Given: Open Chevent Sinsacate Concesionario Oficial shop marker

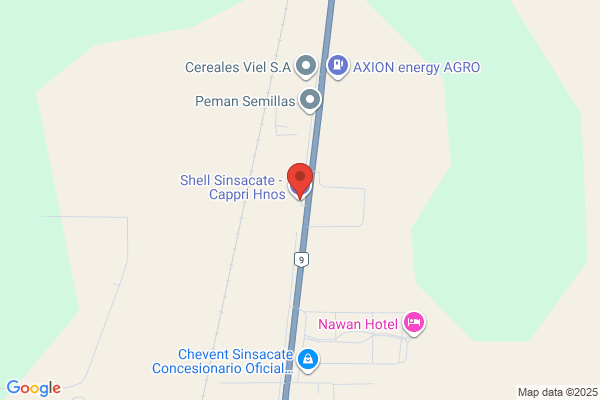Looking at the screenshot, I should pos(308,361).
